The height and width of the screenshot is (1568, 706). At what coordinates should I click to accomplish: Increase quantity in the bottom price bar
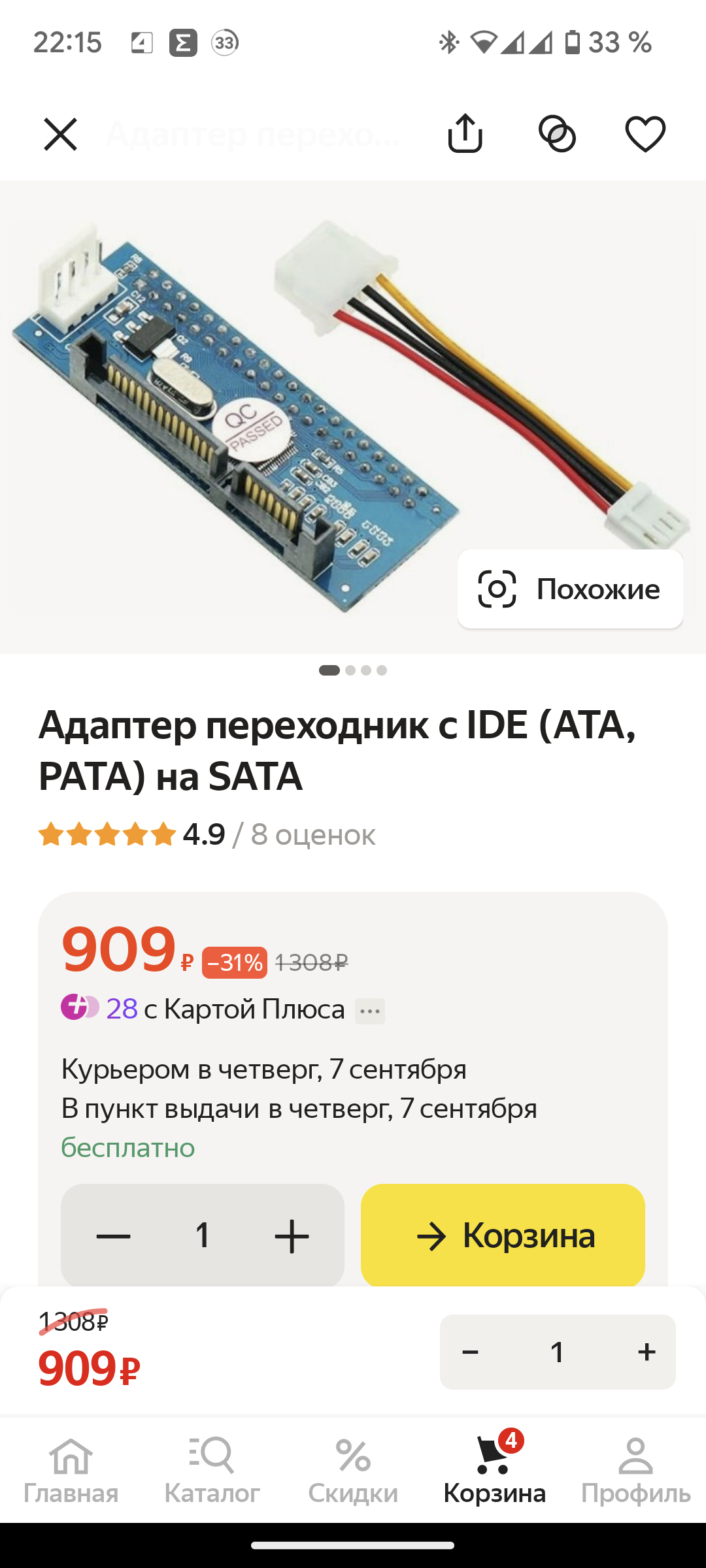647,1352
